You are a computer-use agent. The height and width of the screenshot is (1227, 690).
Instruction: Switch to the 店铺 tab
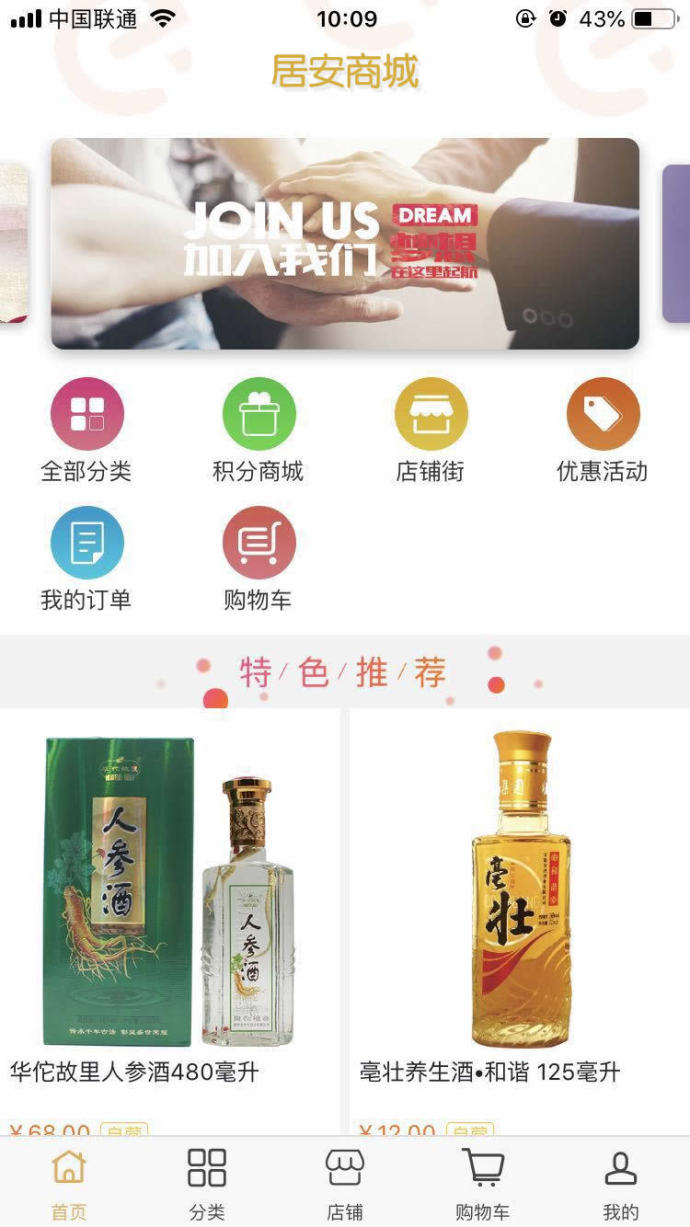click(345, 1183)
